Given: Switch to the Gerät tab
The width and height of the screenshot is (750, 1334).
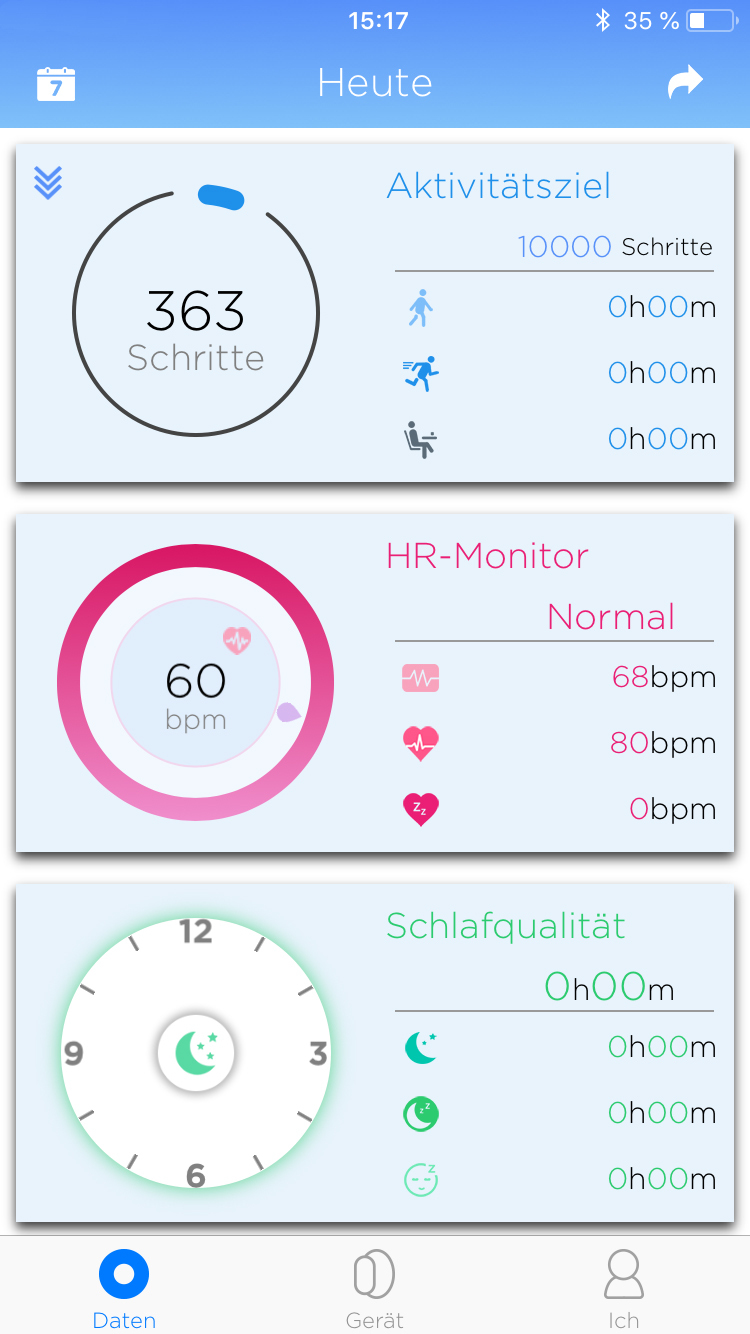Looking at the screenshot, I should click(374, 1289).
